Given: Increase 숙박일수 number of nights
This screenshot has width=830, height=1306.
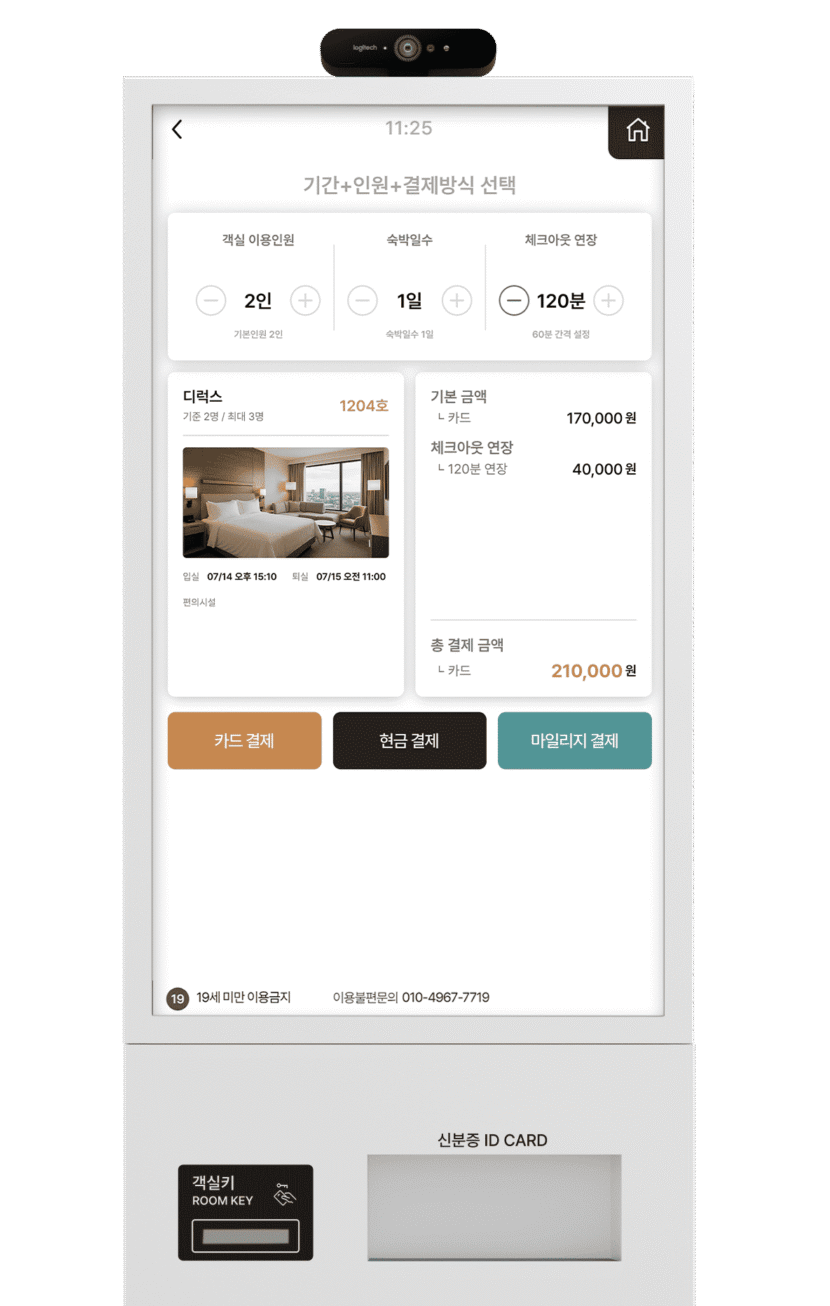Looking at the screenshot, I should tap(457, 300).
